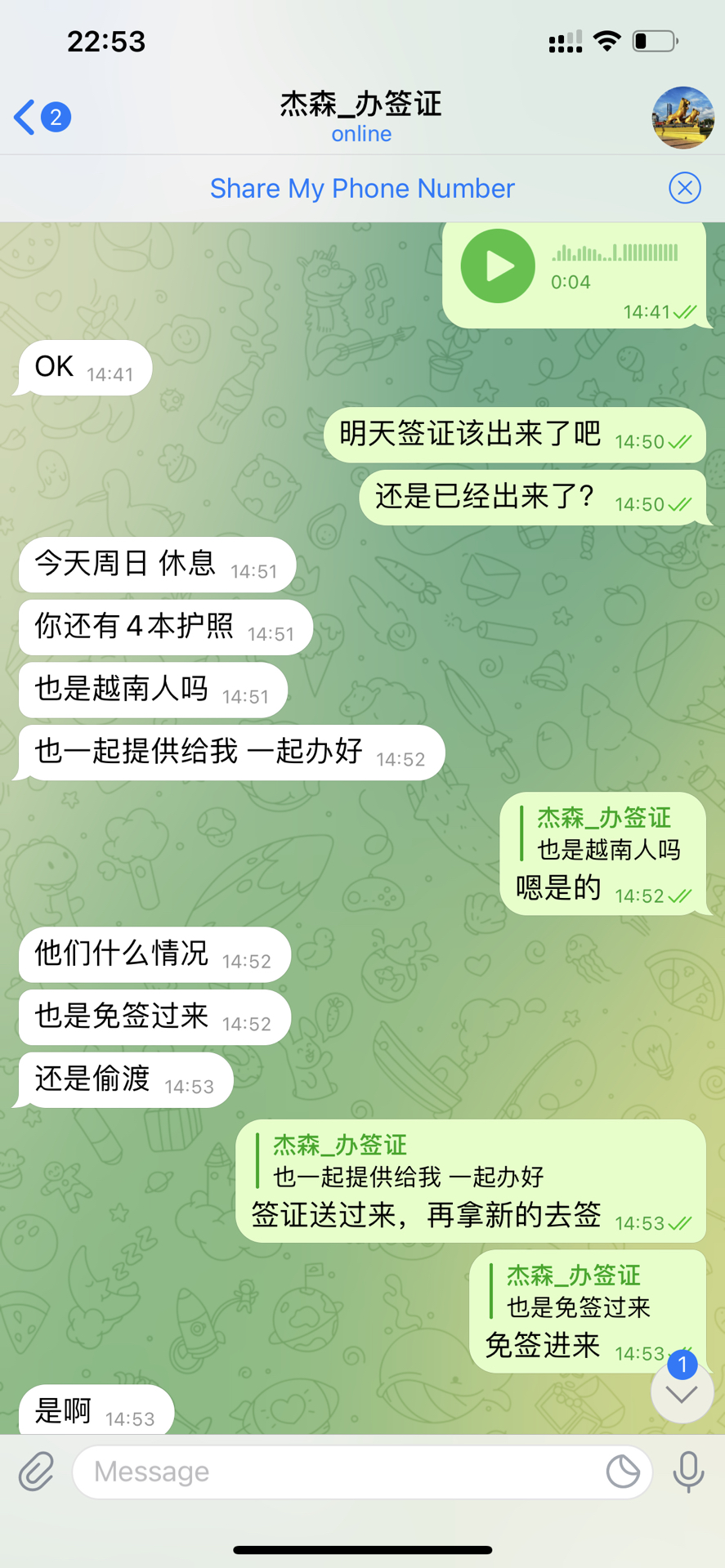Jump to quoted message 也是免签过来
Image resolution: width=725 pixels, height=1568 pixels.
tap(578, 1292)
